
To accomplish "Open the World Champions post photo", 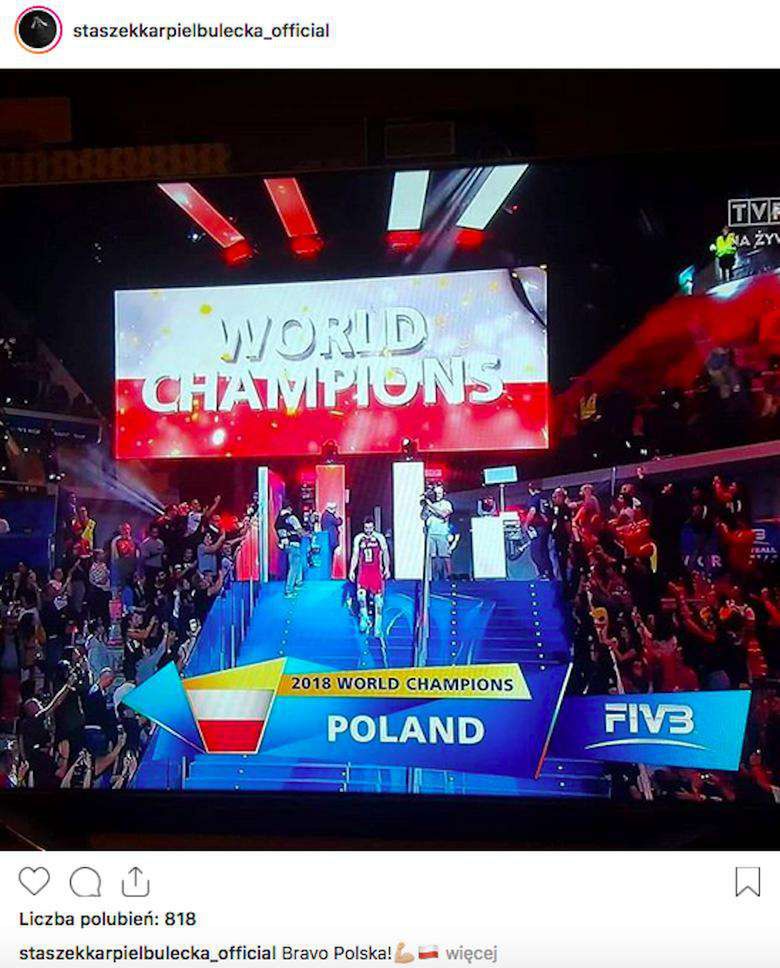I will 390,460.
